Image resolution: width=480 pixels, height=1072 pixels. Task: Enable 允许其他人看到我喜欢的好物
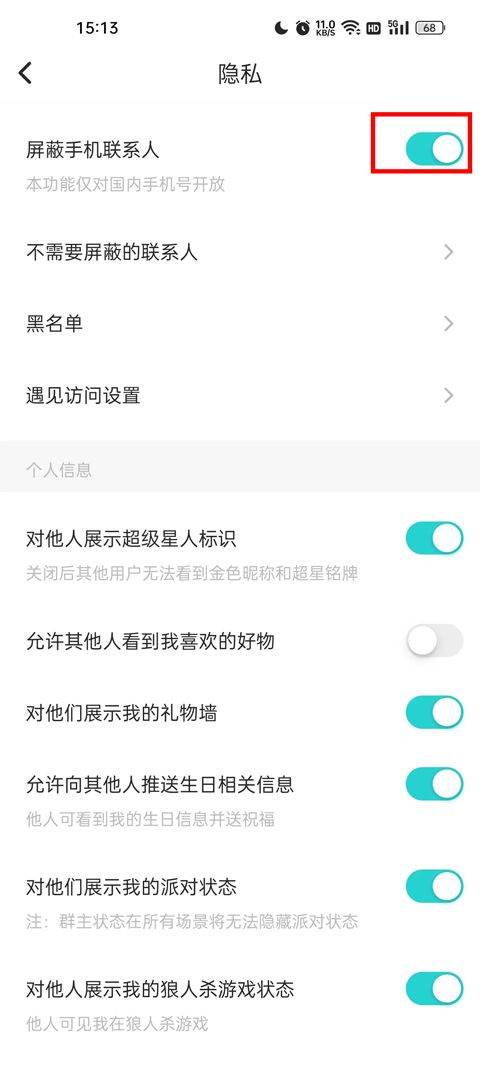(x=434, y=641)
